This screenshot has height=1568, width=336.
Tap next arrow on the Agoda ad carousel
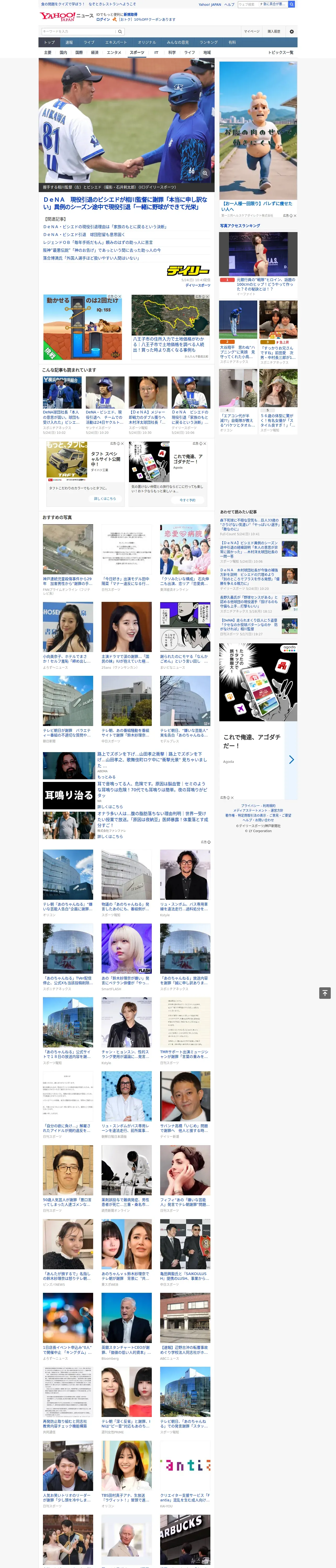tap(291, 759)
